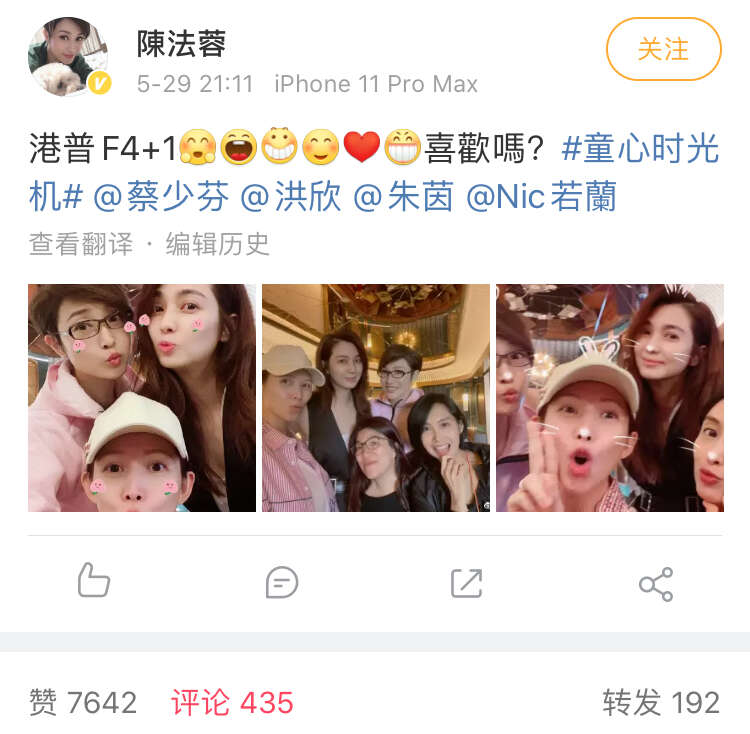Switch to the 赞 7642 tab
The image size is (750, 734).
pyautogui.click(x=83, y=703)
